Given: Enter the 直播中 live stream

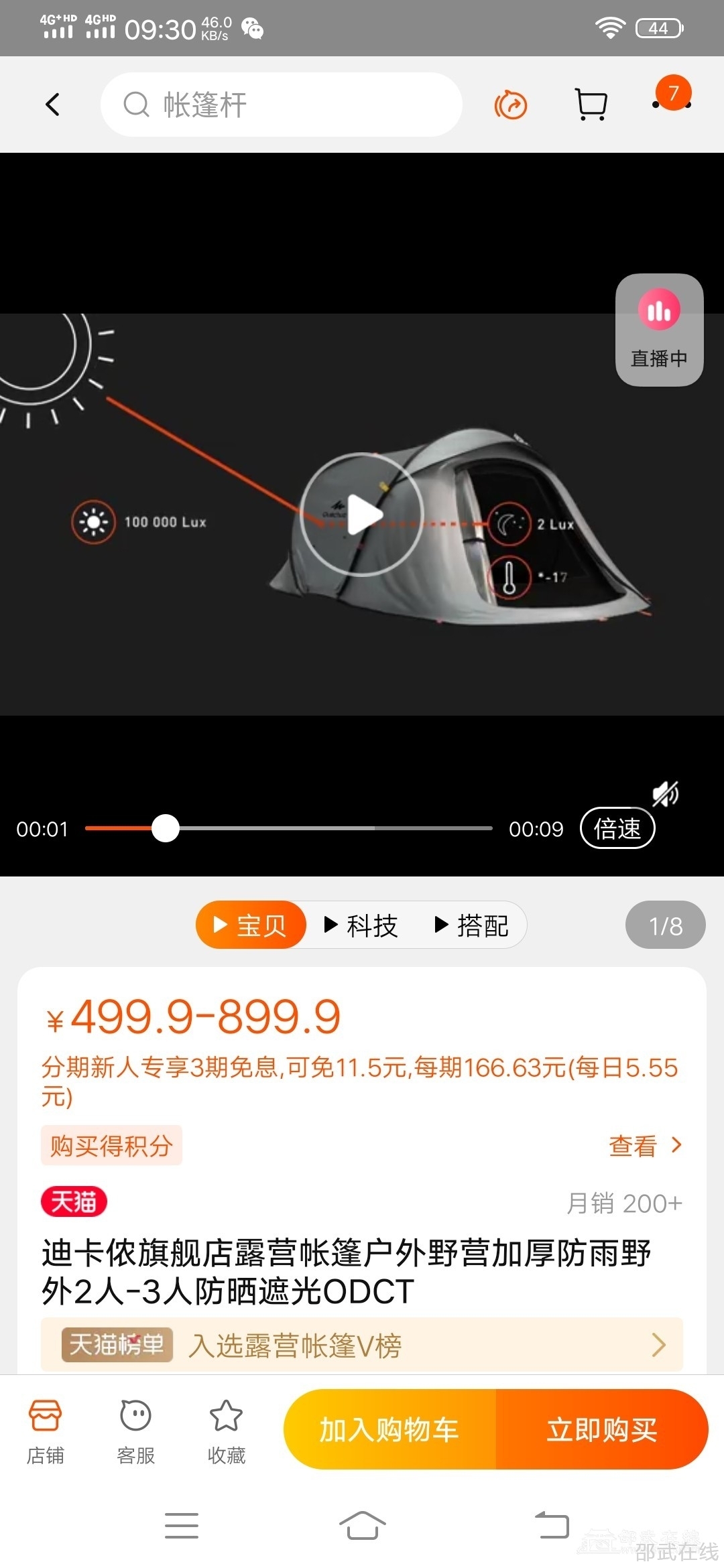Looking at the screenshot, I should (x=659, y=330).
